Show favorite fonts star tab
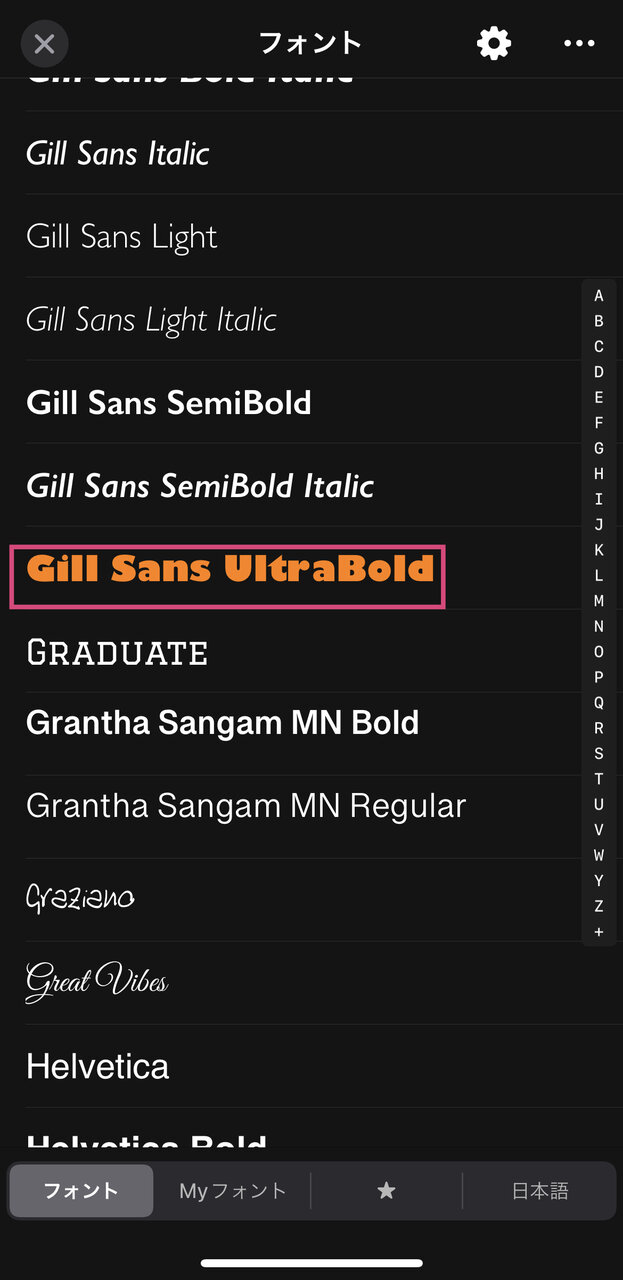The height and width of the screenshot is (1280, 623). [386, 1191]
